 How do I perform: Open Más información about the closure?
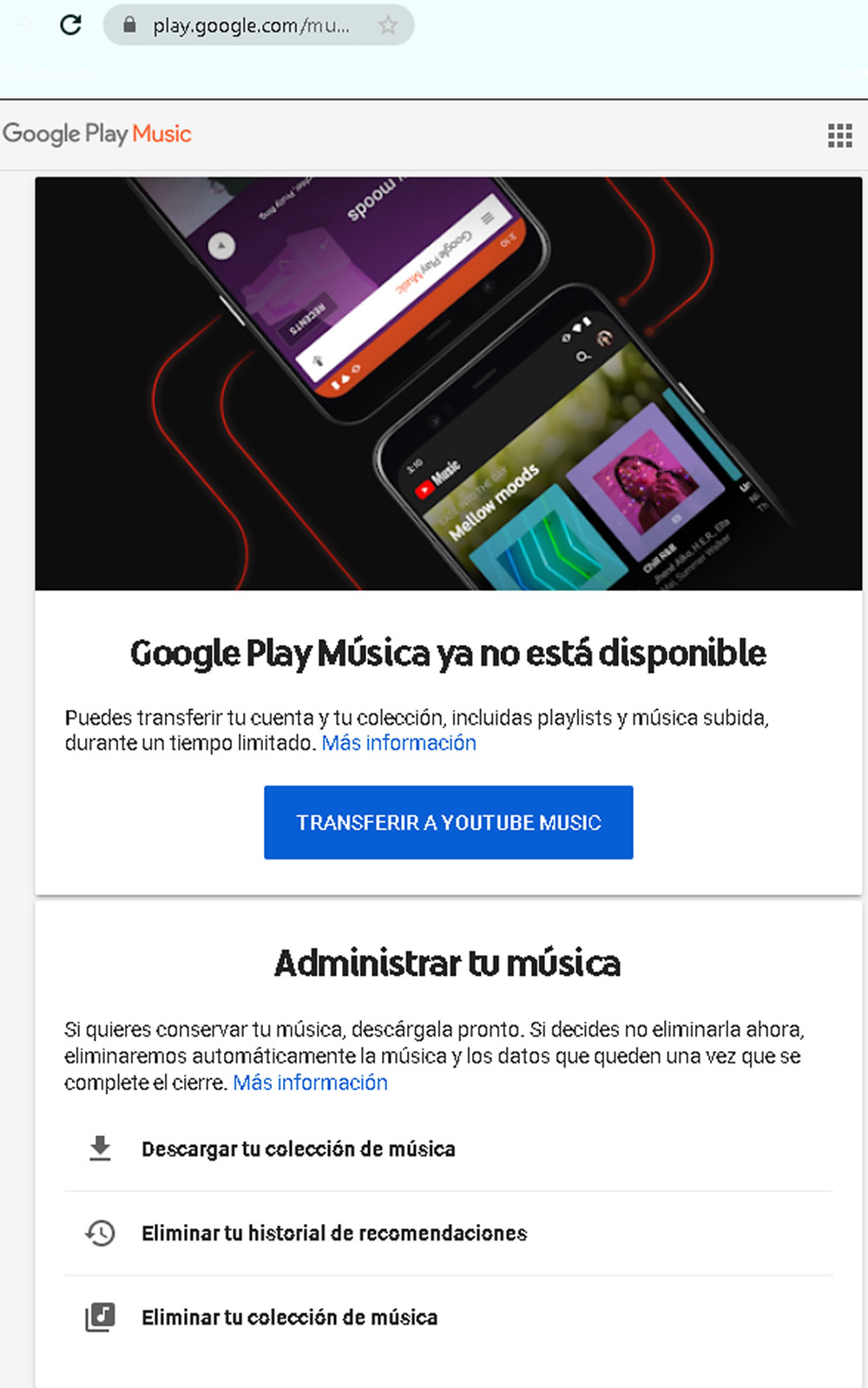(310, 1082)
